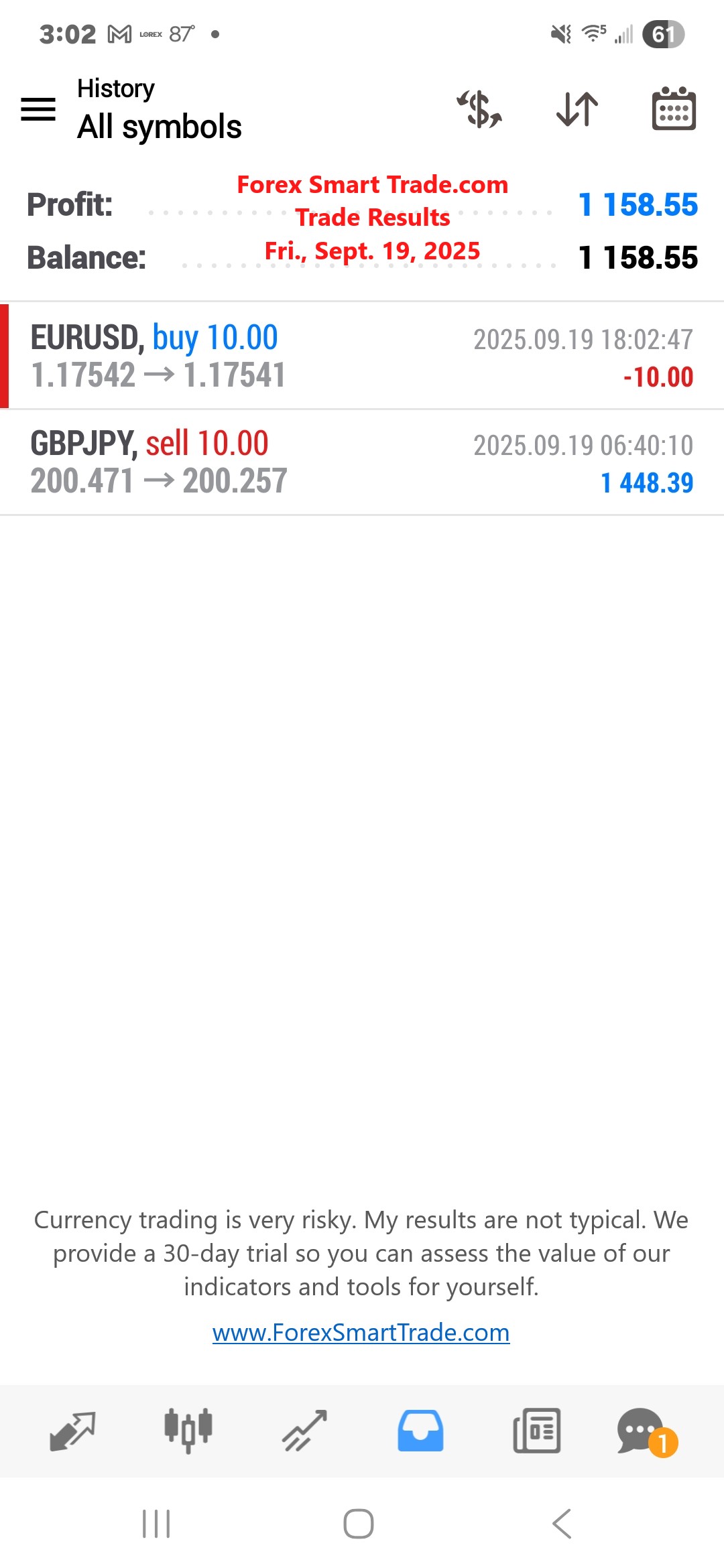Open the hamburger drawer menu
This screenshot has width=724, height=1568.
38,109
